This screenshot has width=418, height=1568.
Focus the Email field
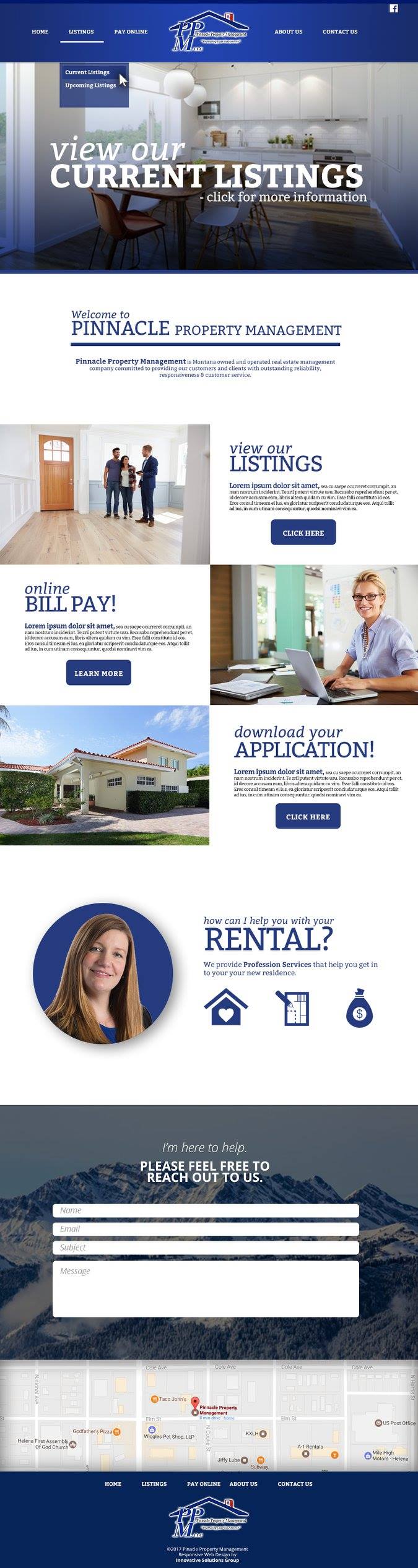click(206, 1229)
